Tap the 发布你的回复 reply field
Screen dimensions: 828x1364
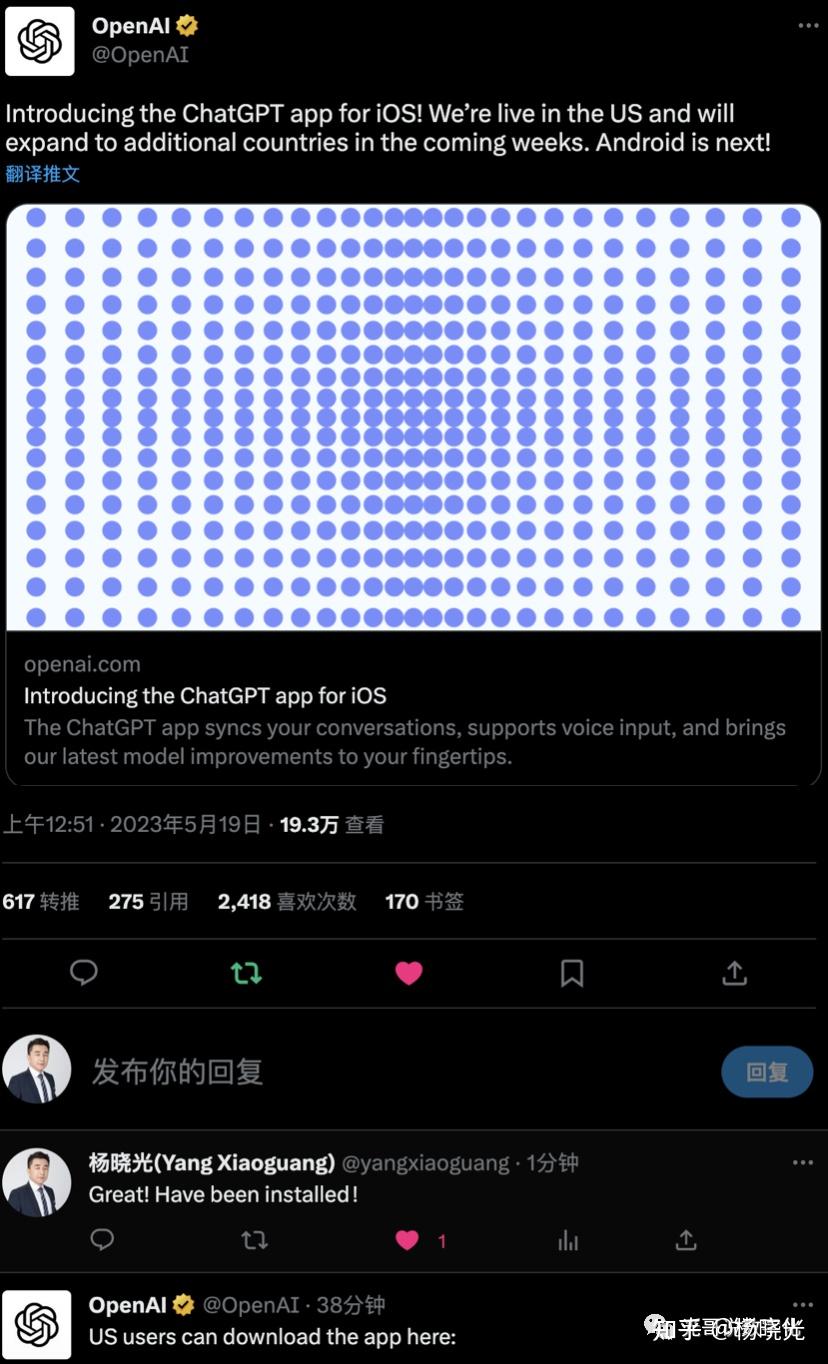pos(380,1072)
